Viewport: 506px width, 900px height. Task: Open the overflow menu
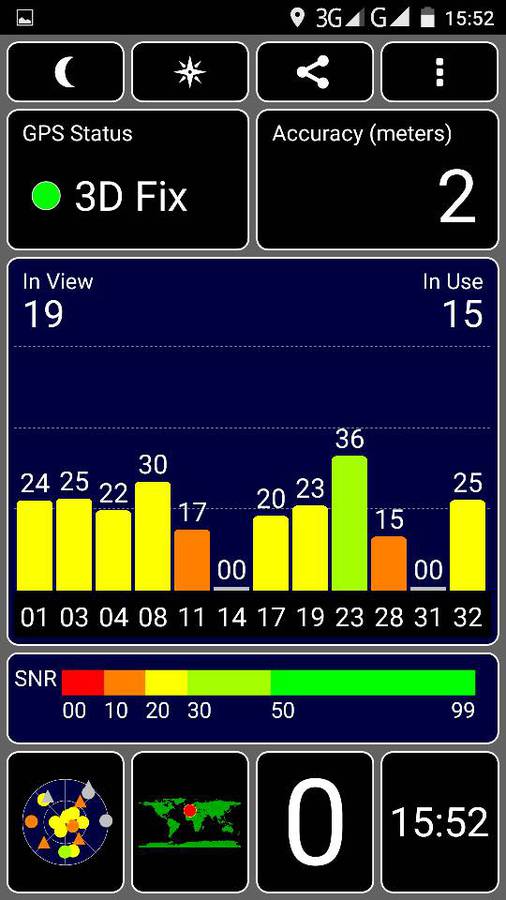click(x=439, y=72)
